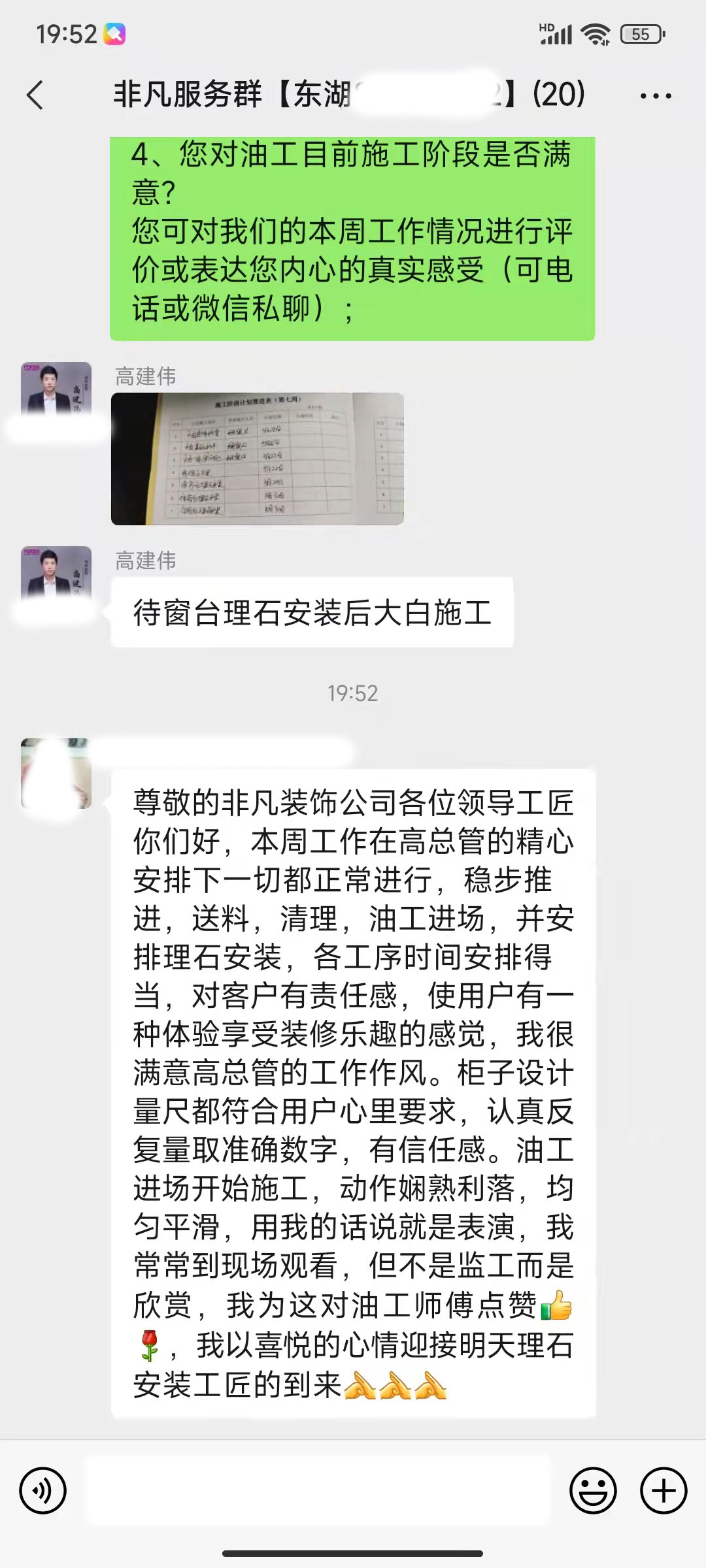This screenshot has height=1568, width=706.
Task: Go back from the group chat
Action: [x=35, y=95]
